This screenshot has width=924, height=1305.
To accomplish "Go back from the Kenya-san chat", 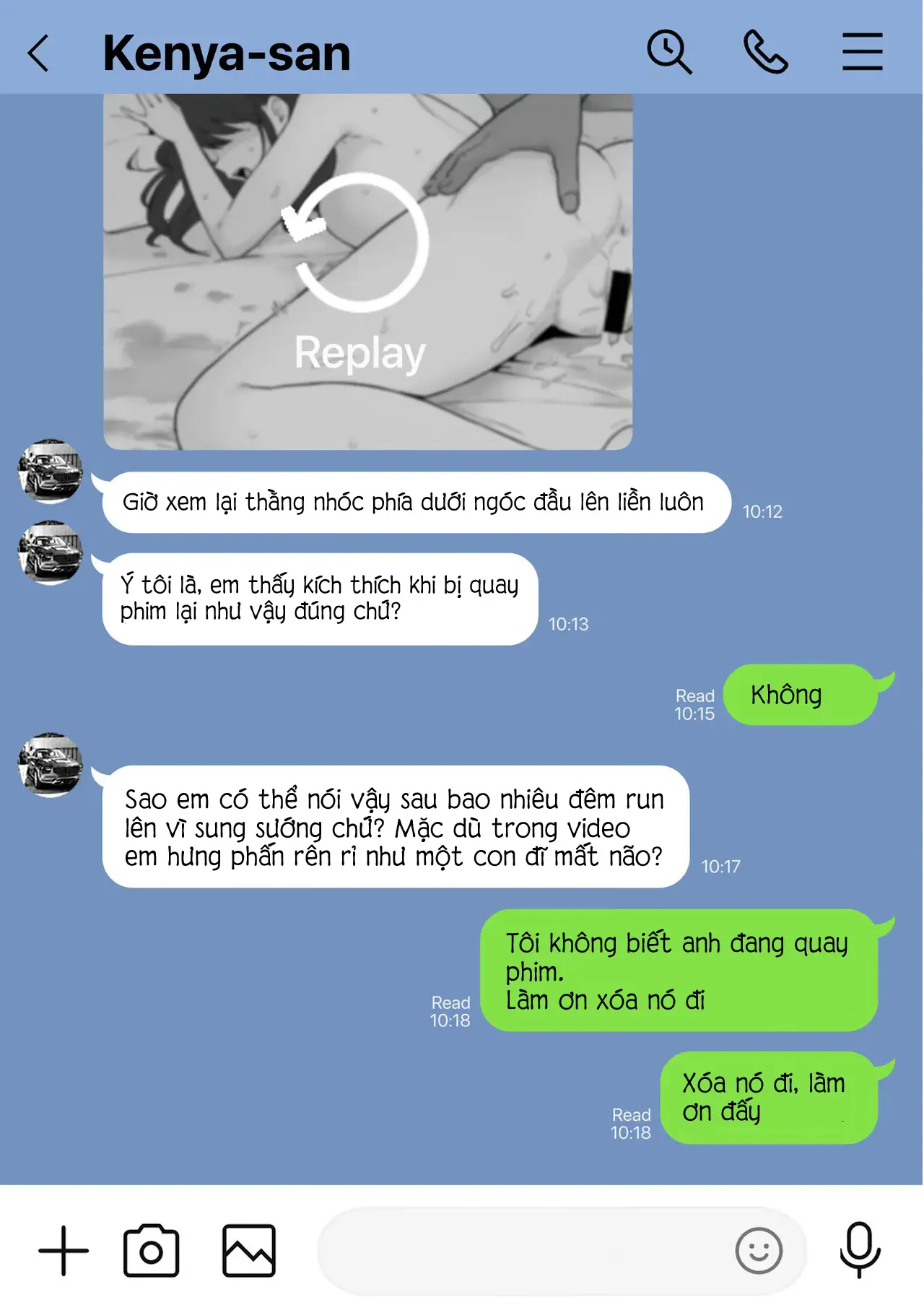I will (38, 53).
